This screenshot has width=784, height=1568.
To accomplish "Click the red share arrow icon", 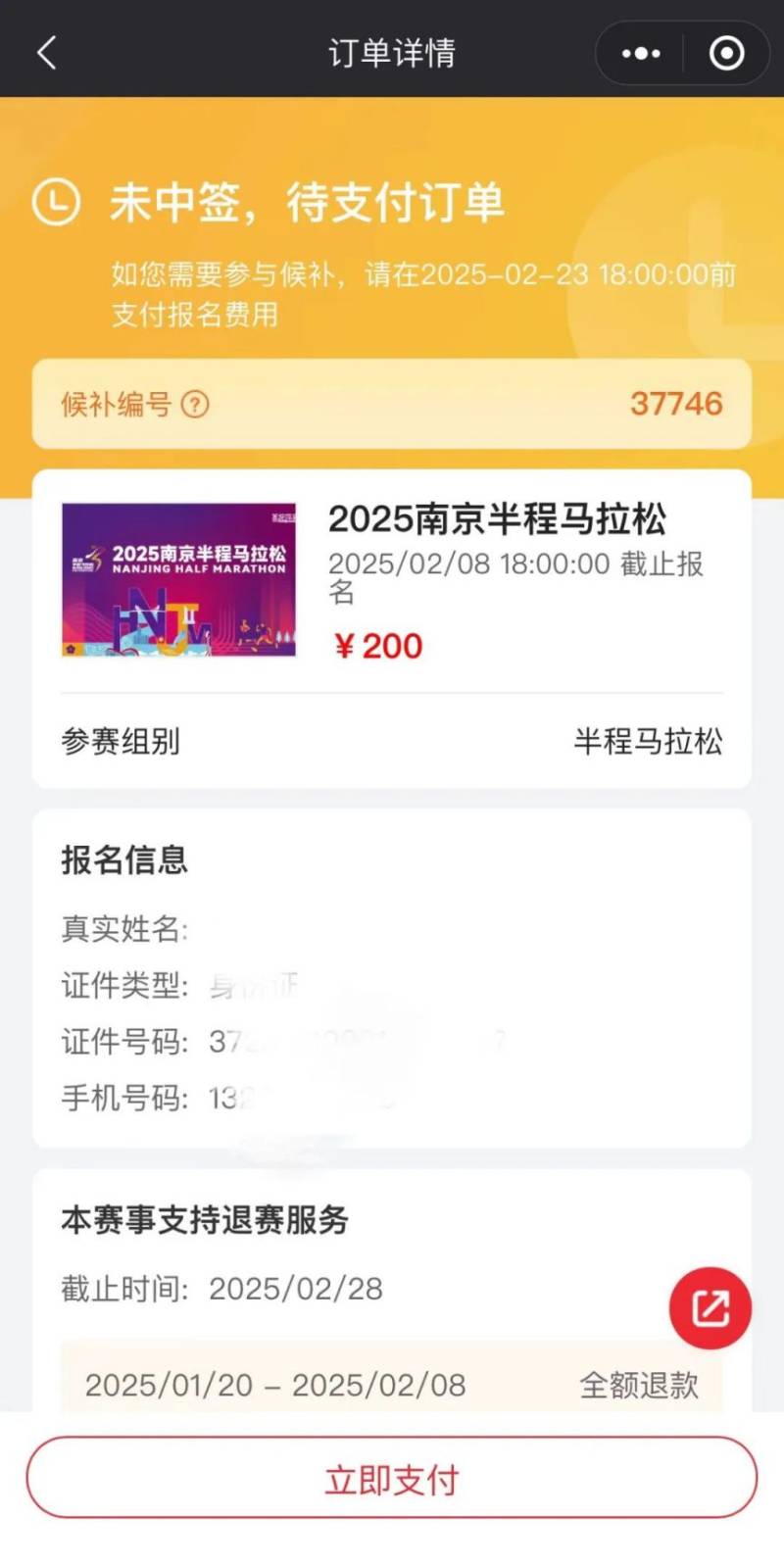I will (x=709, y=1307).
